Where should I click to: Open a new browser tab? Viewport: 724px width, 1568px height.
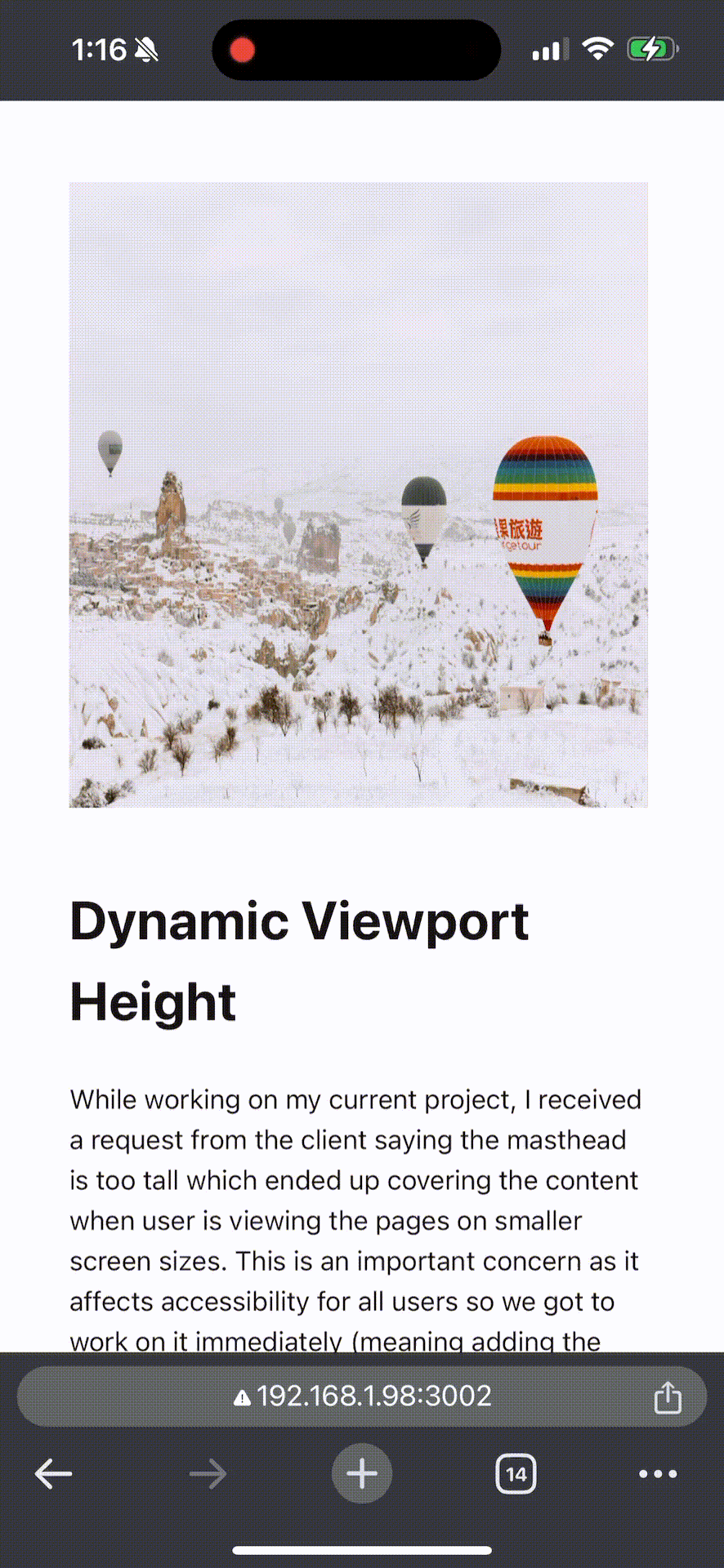[361, 1474]
